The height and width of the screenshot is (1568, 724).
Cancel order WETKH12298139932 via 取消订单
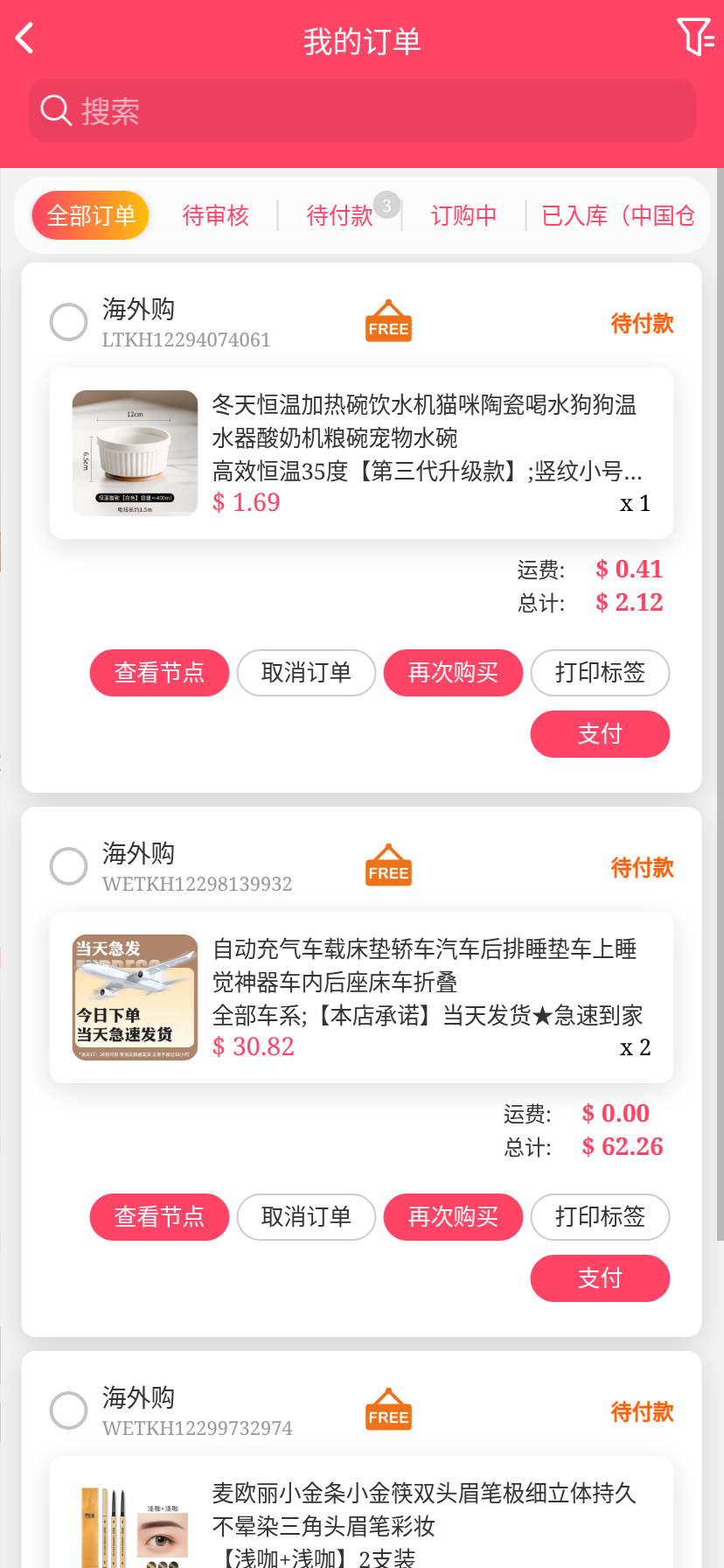[306, 1217]
